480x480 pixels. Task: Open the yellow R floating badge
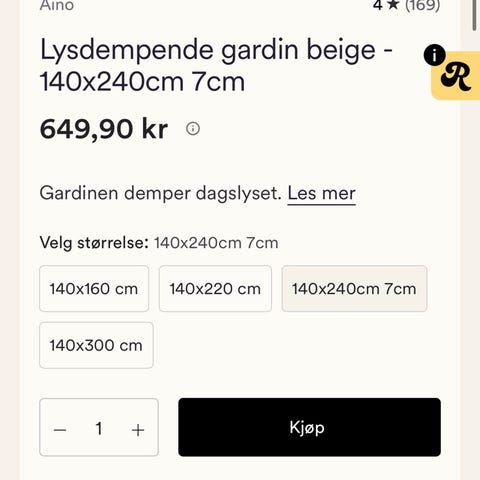pos(455,76)
